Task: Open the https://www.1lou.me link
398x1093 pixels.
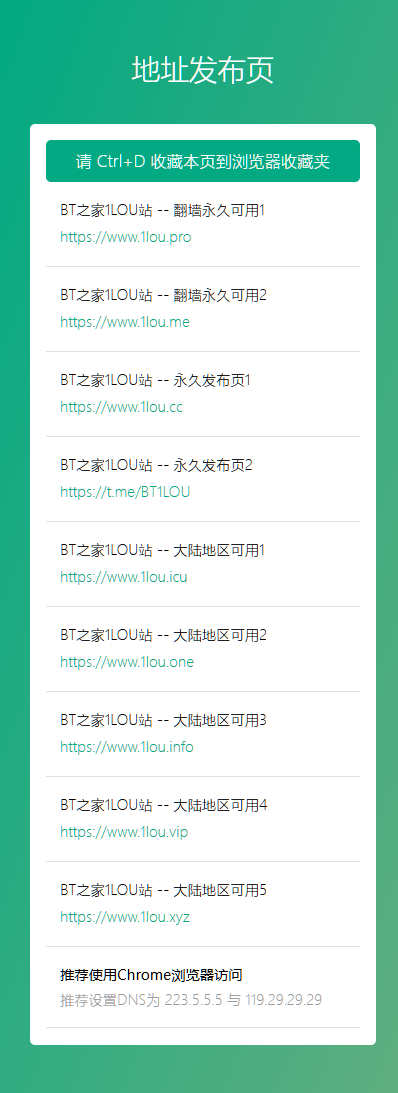Action: point(125,322)
